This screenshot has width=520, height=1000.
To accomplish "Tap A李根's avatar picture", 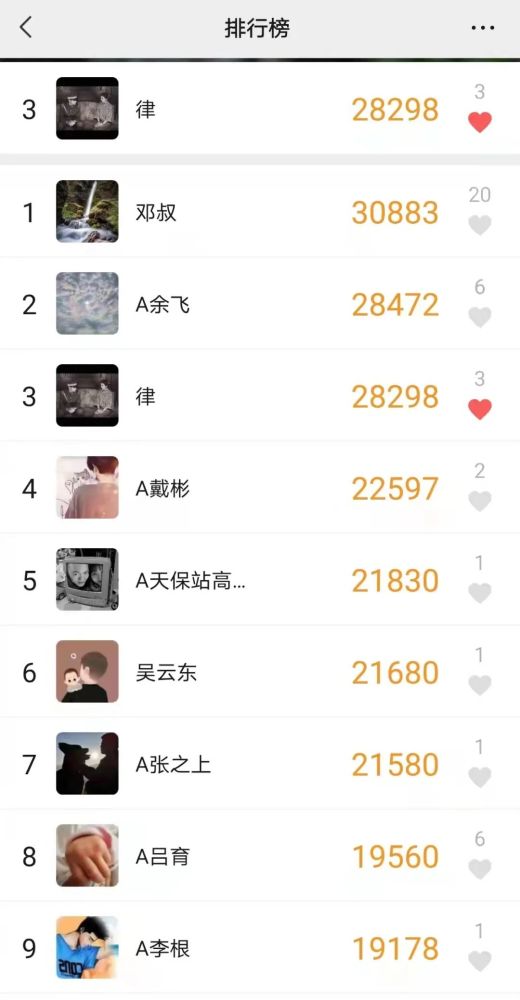I will 87,947.
